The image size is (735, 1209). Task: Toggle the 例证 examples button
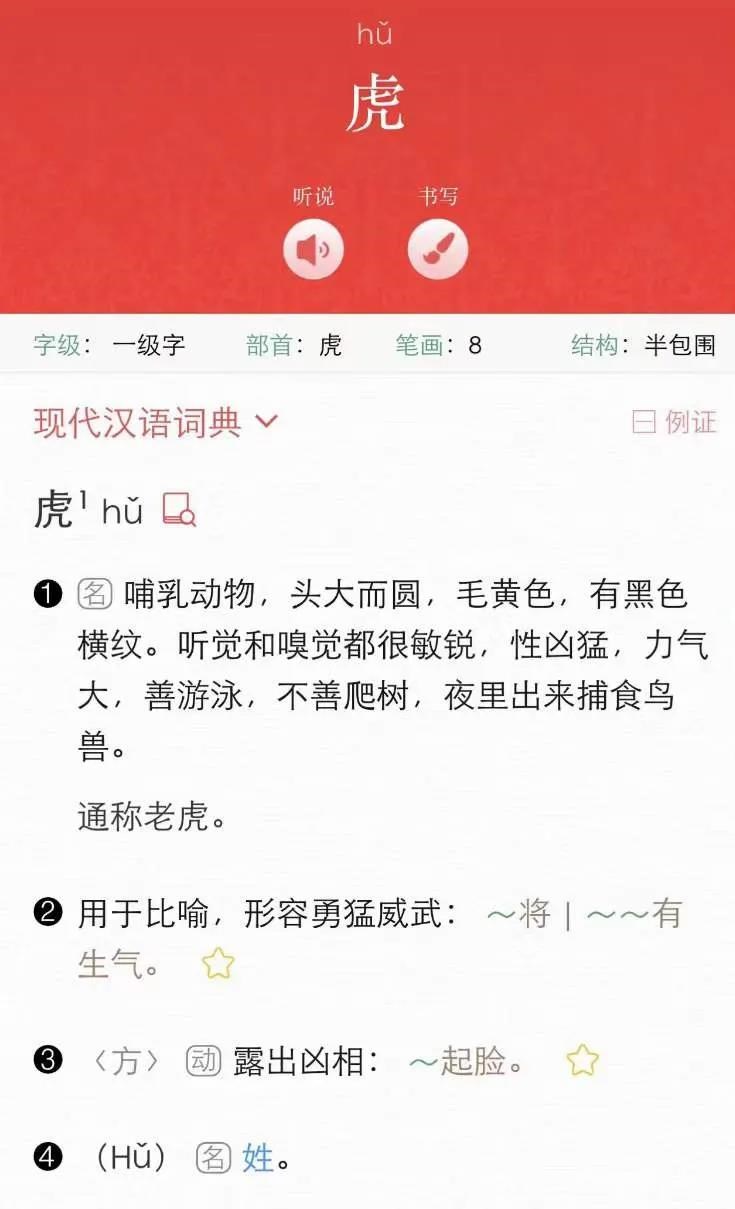click(674, 422)
